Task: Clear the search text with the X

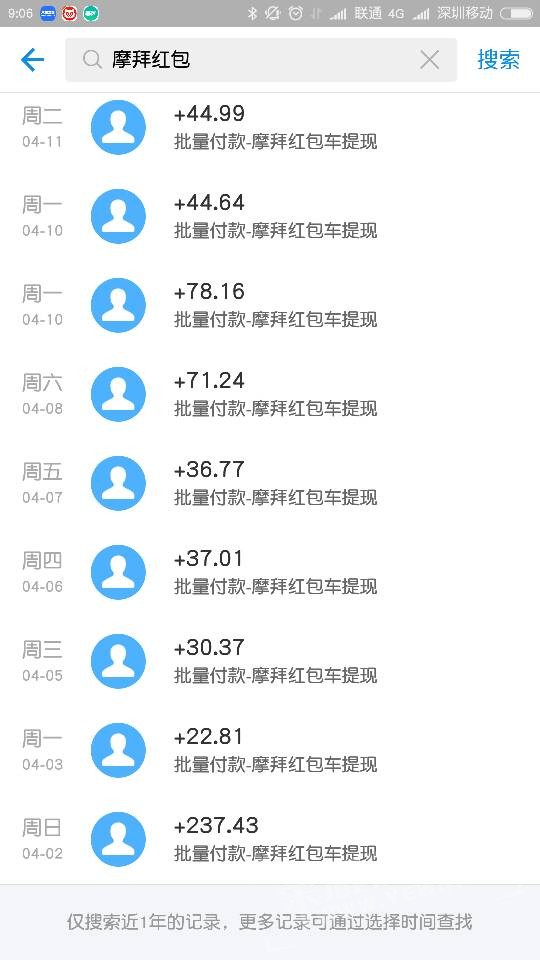Action: tap(430, 60)
